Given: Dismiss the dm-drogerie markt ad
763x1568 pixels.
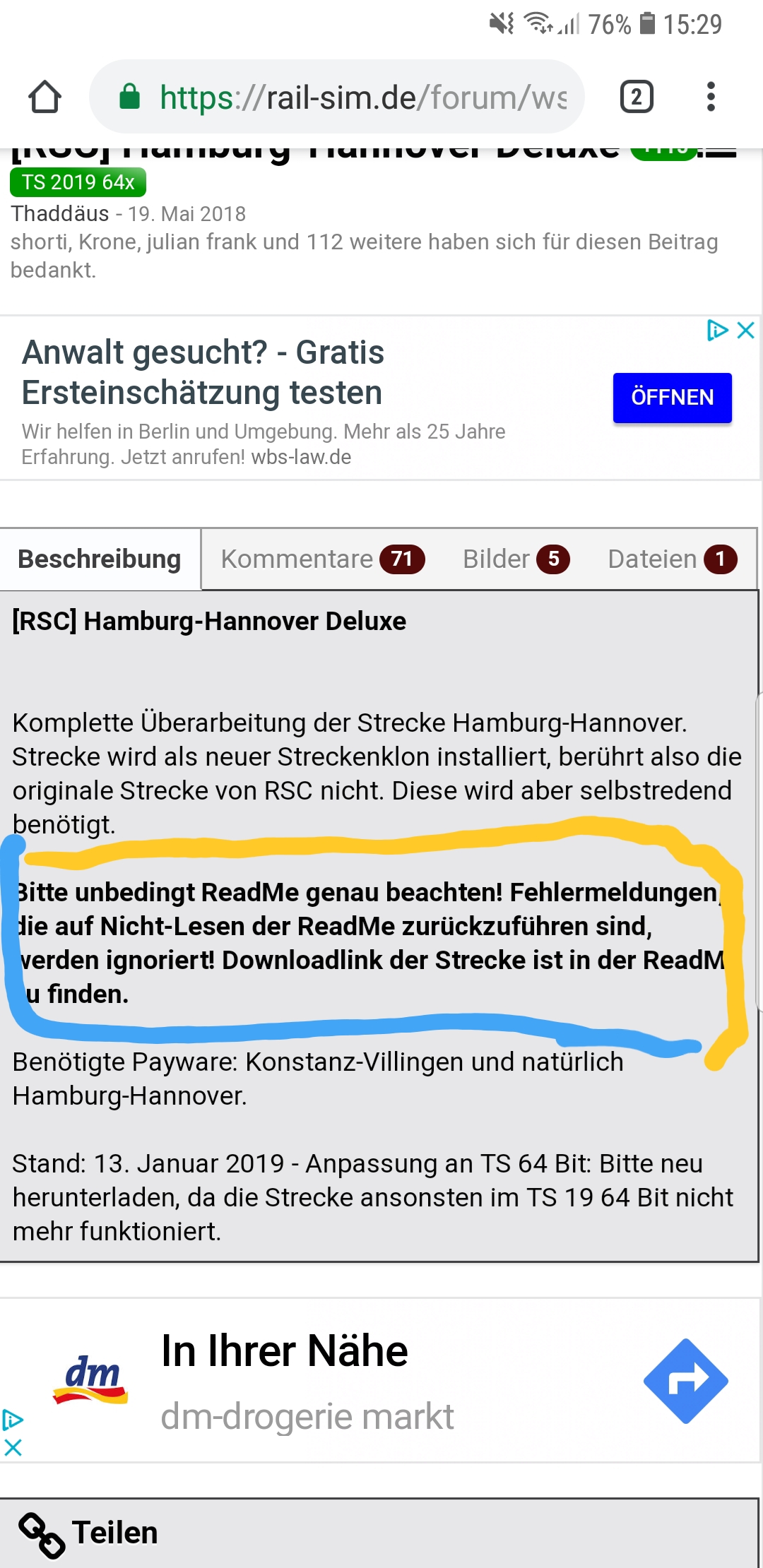Looking at the screenshot, I should coord(13,1448).
